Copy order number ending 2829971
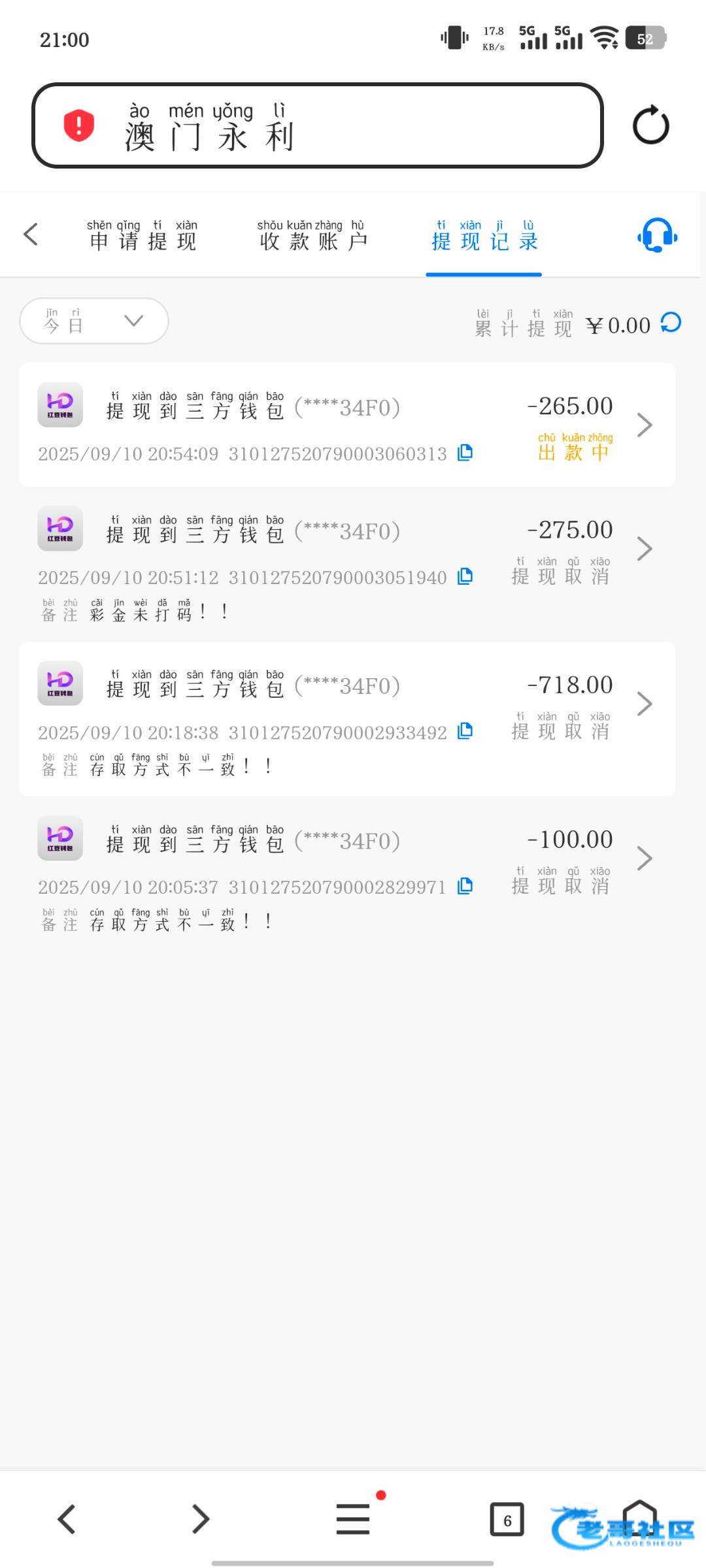This screenshot has width=706, height=1568. click(x=465, y=886)
